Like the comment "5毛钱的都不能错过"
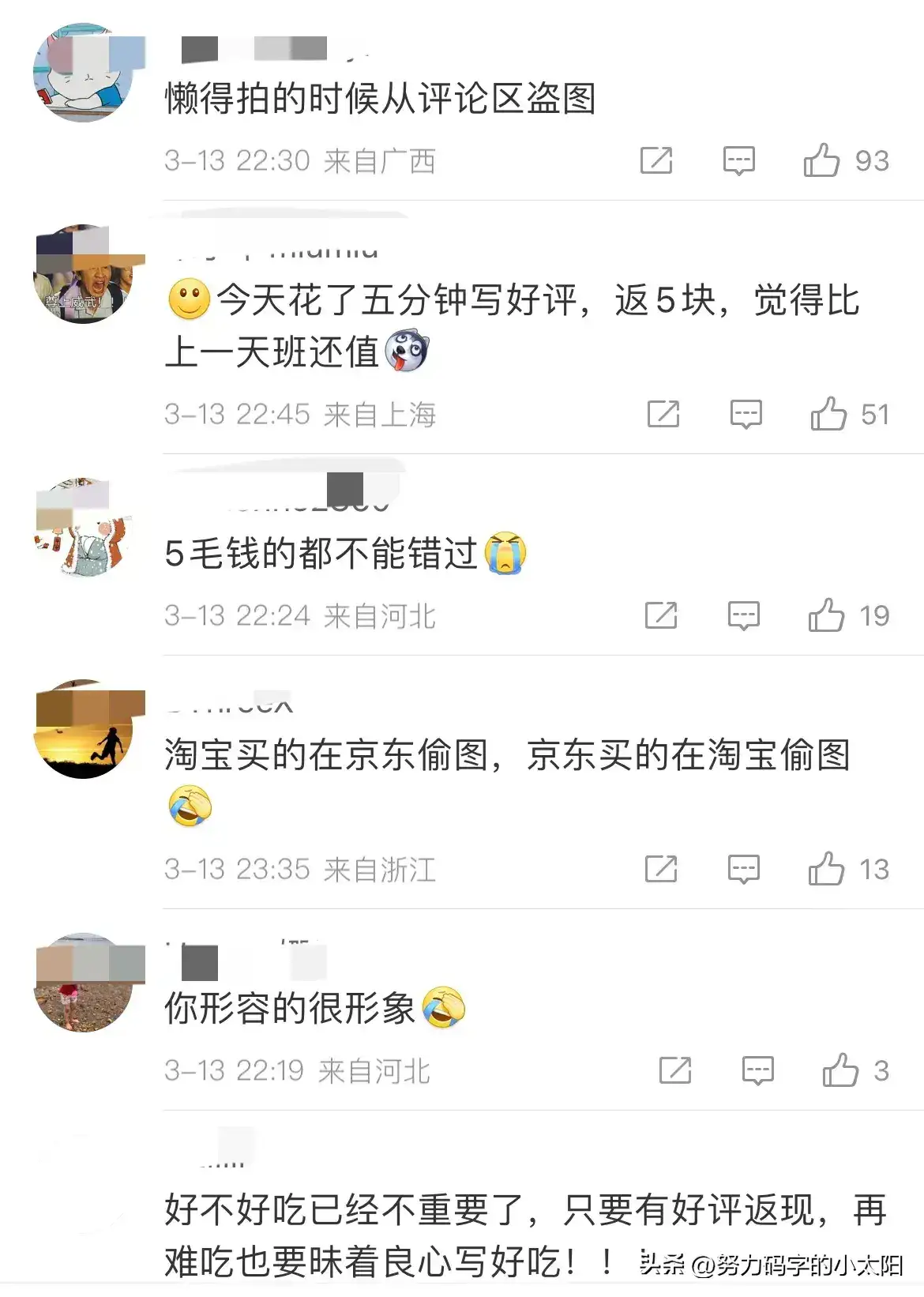924x1297 pixels. tap(825, 615)
